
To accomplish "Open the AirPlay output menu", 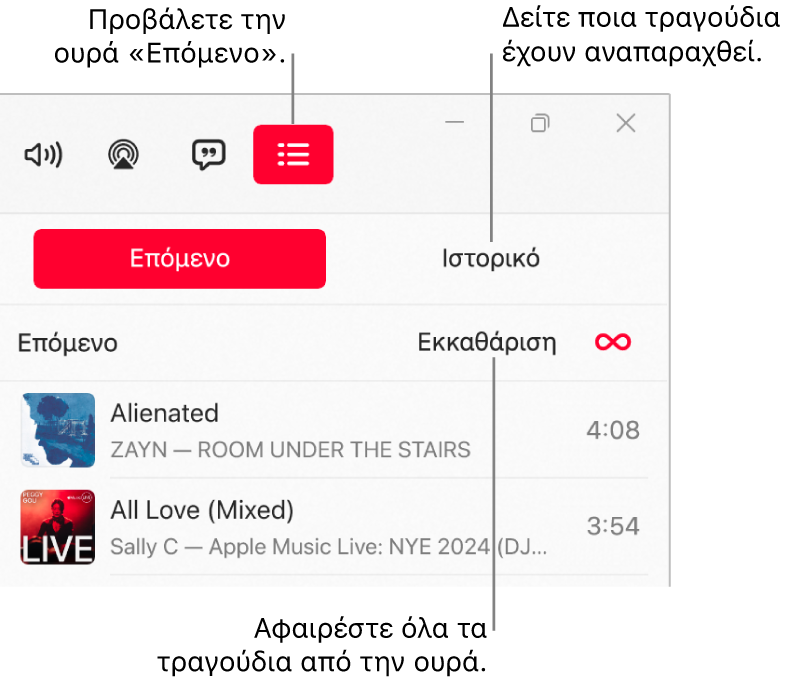I will tap(124, 154).
